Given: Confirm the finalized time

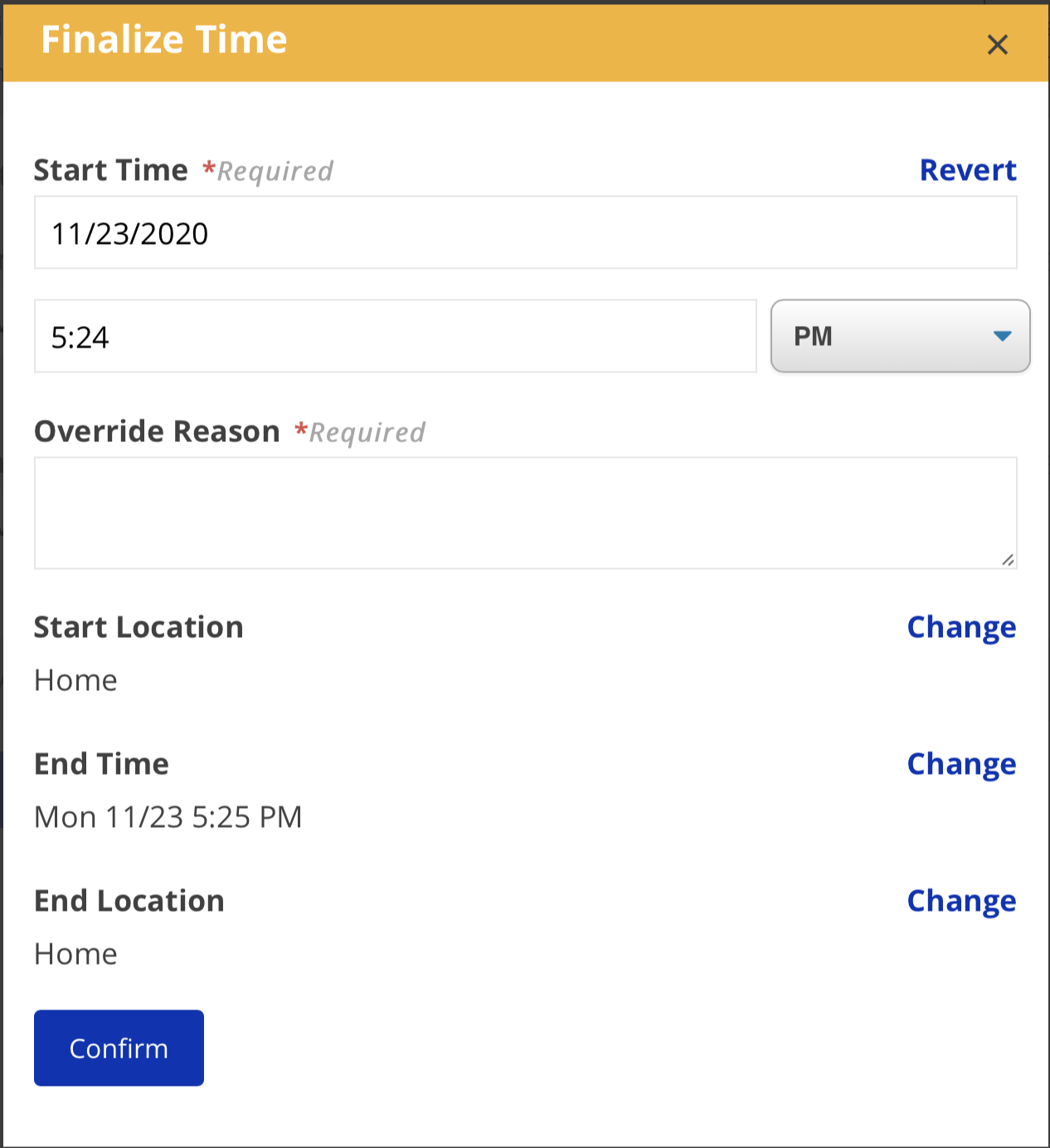Looking at the screenshot, I should tap(119, 1048).
